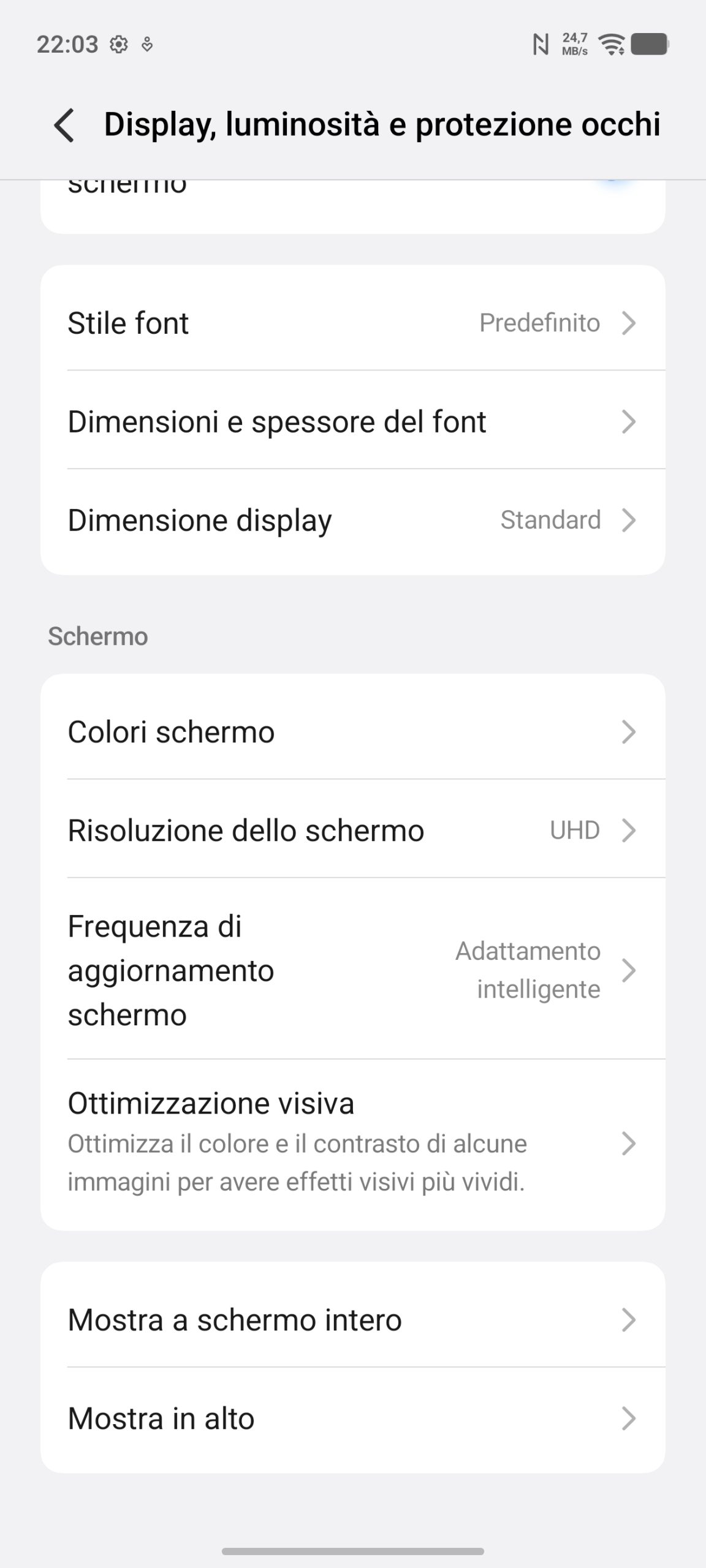Open Colori schermo settings

point(352,732)
